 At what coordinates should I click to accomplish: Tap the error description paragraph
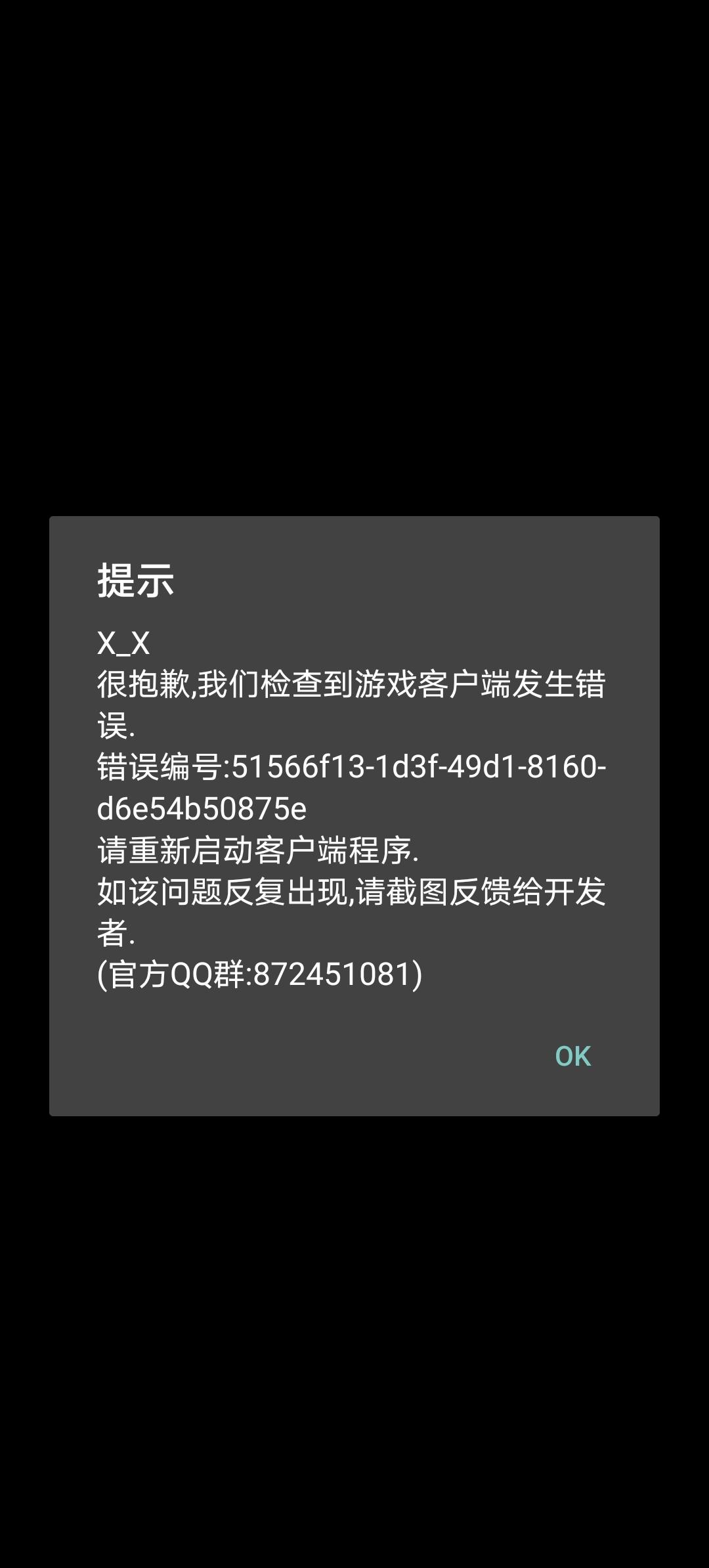(354, 686)
